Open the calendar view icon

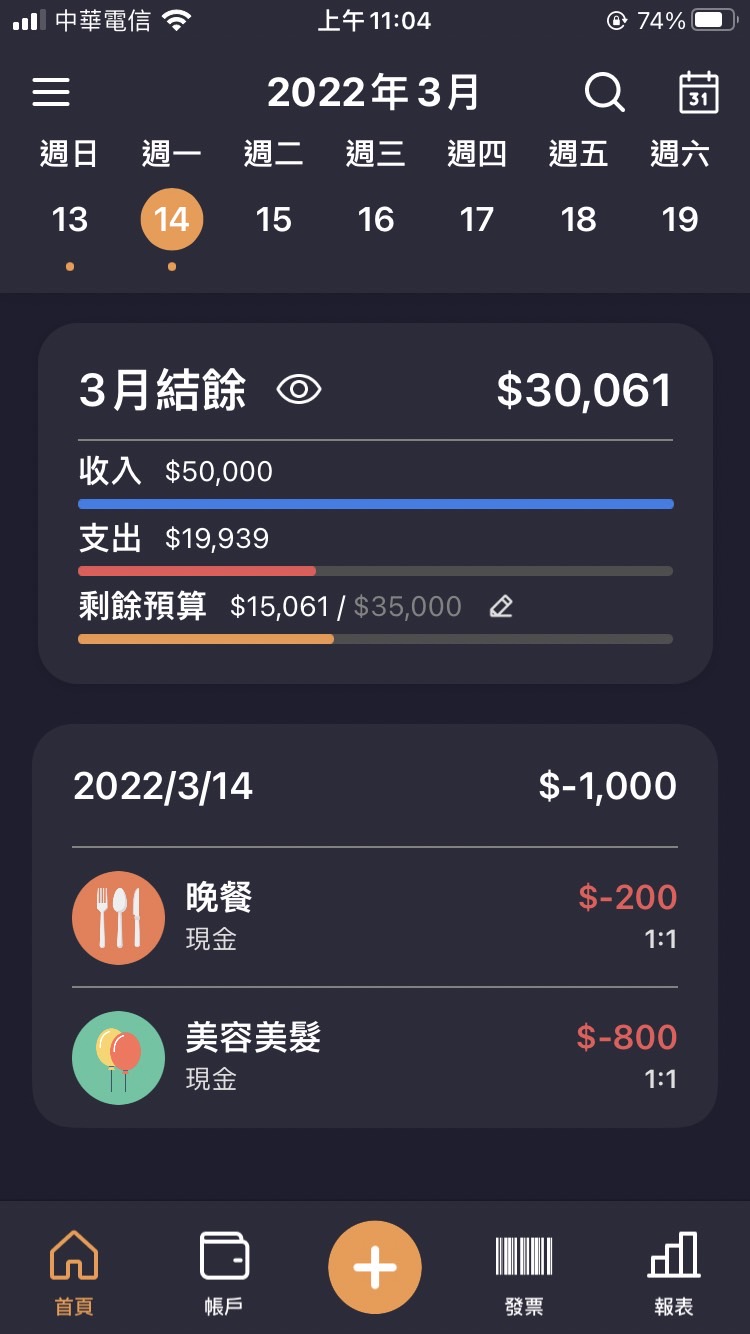[x=698, y=93]
